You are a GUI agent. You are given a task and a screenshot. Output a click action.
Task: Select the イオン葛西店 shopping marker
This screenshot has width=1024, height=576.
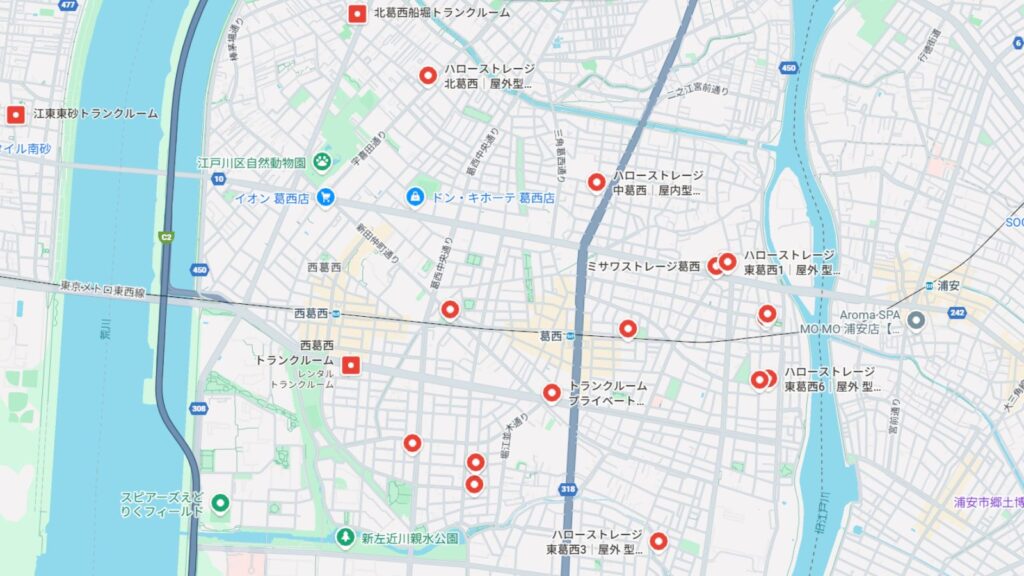[x=325, y=197]
